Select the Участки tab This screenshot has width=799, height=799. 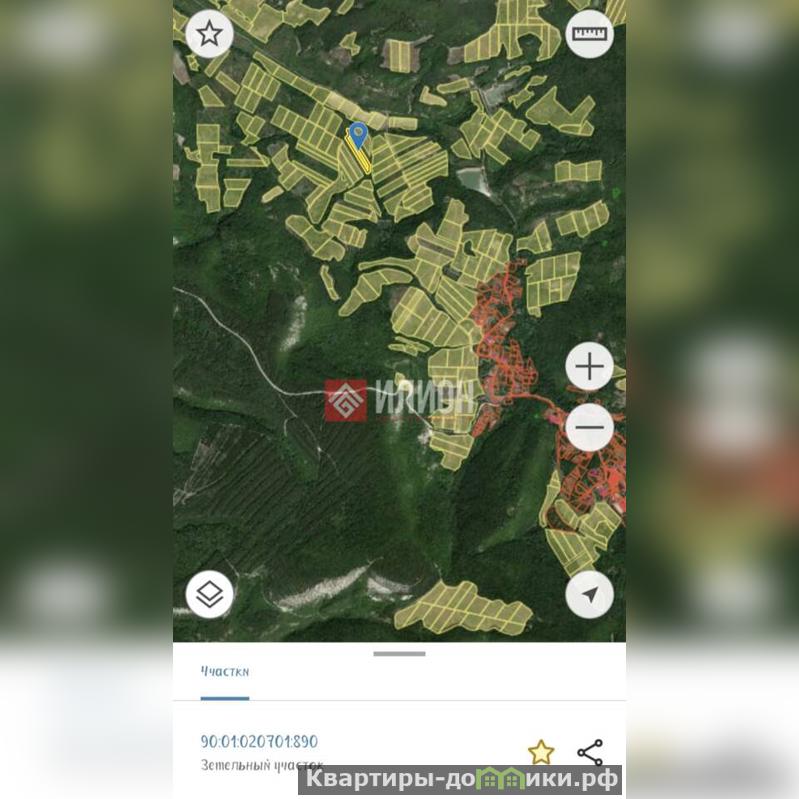tap(225, 671)
